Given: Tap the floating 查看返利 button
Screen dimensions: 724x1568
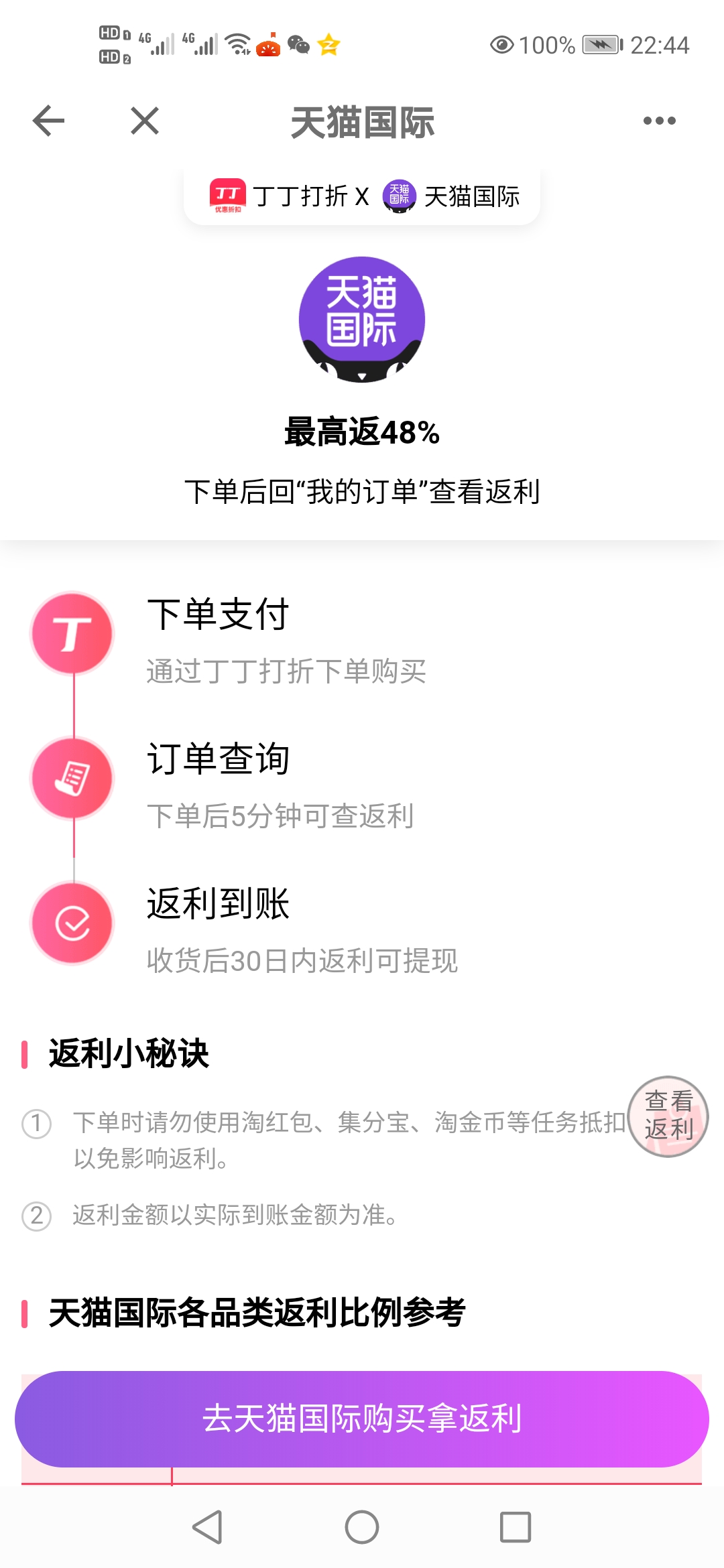Looking at the screenshot, I should pyautogui.click(x=668, y=1116).
